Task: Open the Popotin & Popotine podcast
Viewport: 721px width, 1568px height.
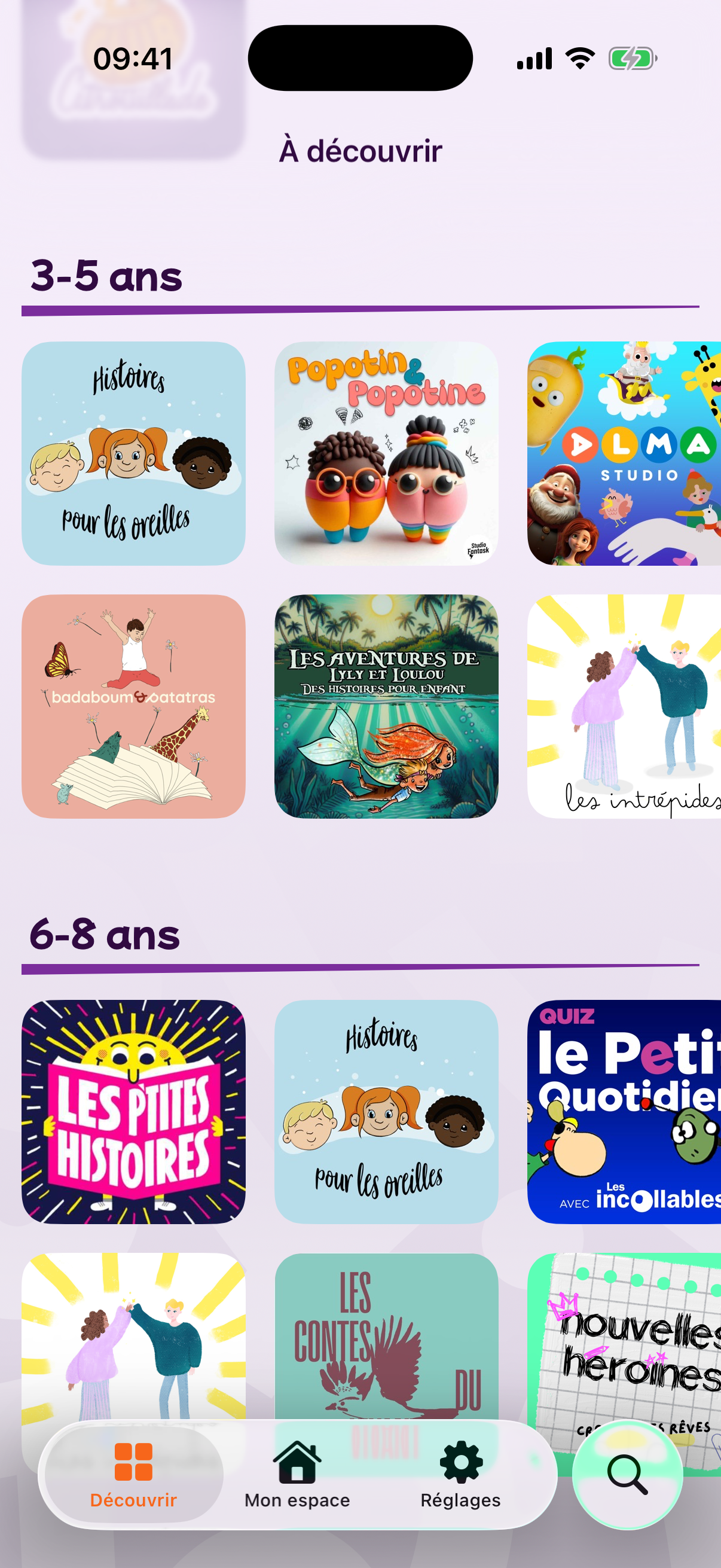Action: click(386, 453)
